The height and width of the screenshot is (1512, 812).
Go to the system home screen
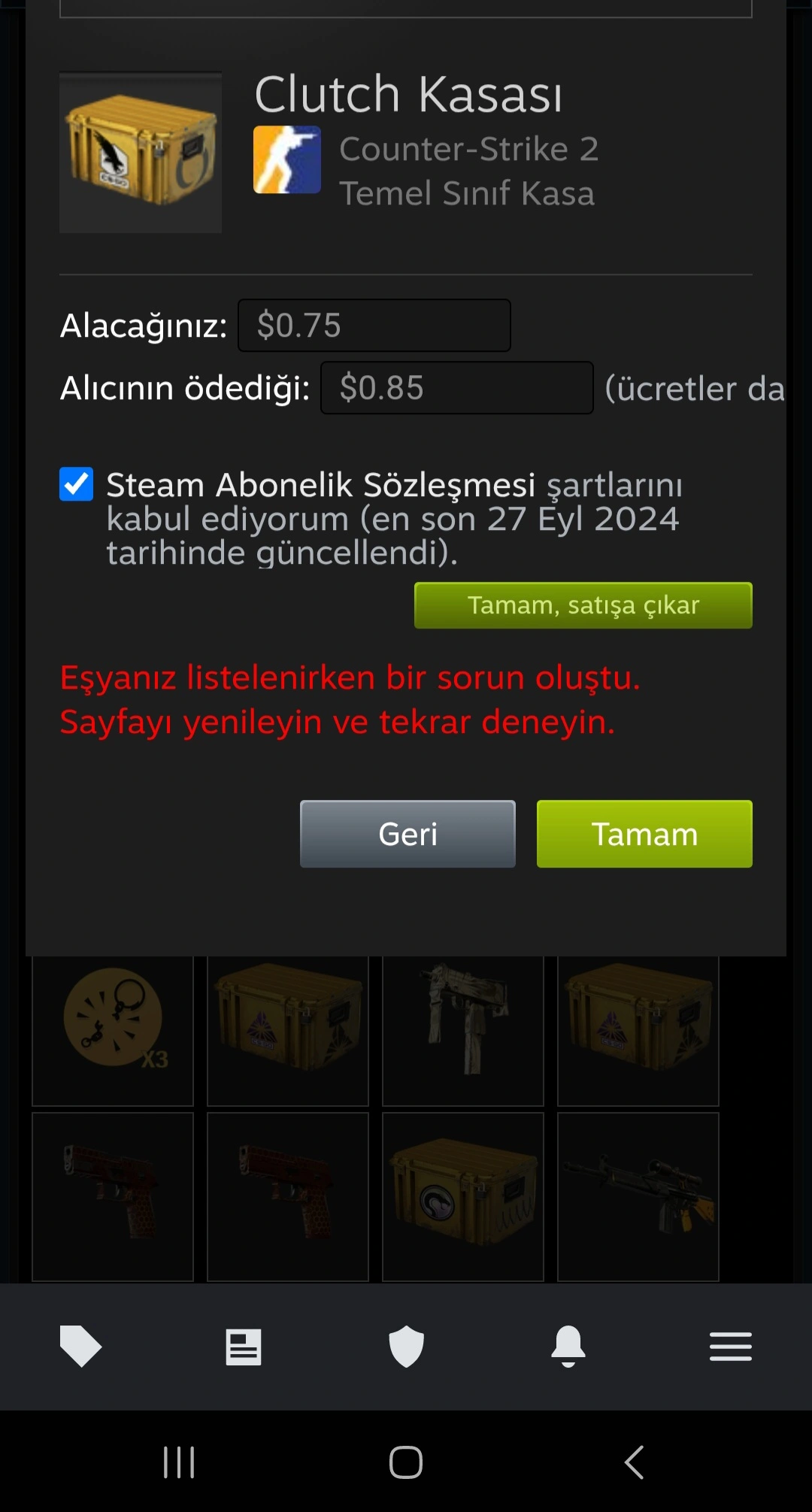406,1462
